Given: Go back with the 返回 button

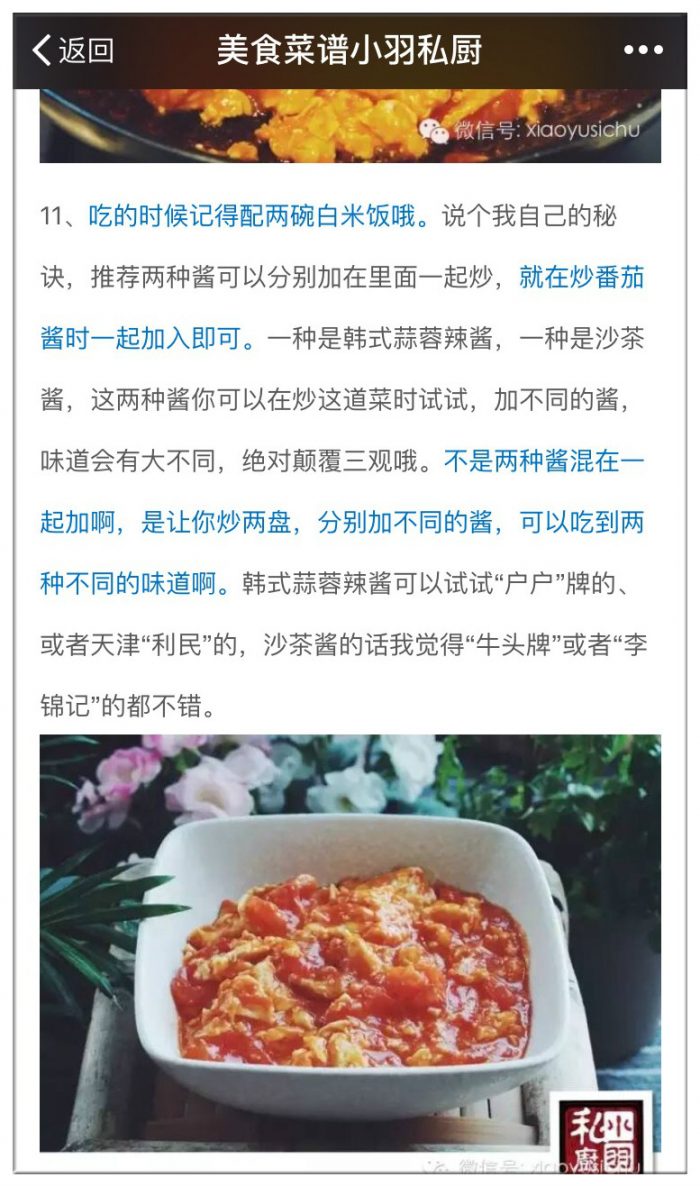Looking at the screenshot, I should 73,51.
